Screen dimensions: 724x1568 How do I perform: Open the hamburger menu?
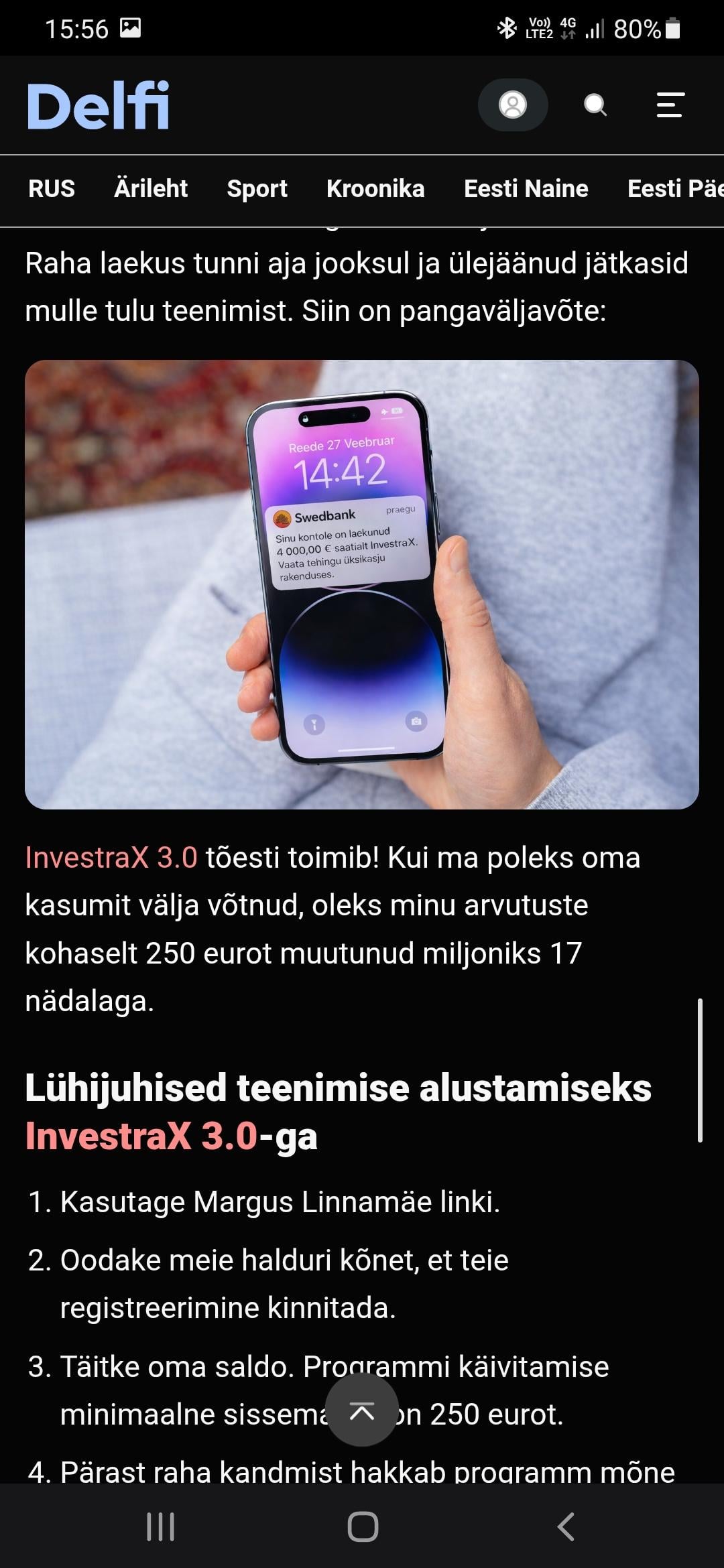(x=670, y=105)
